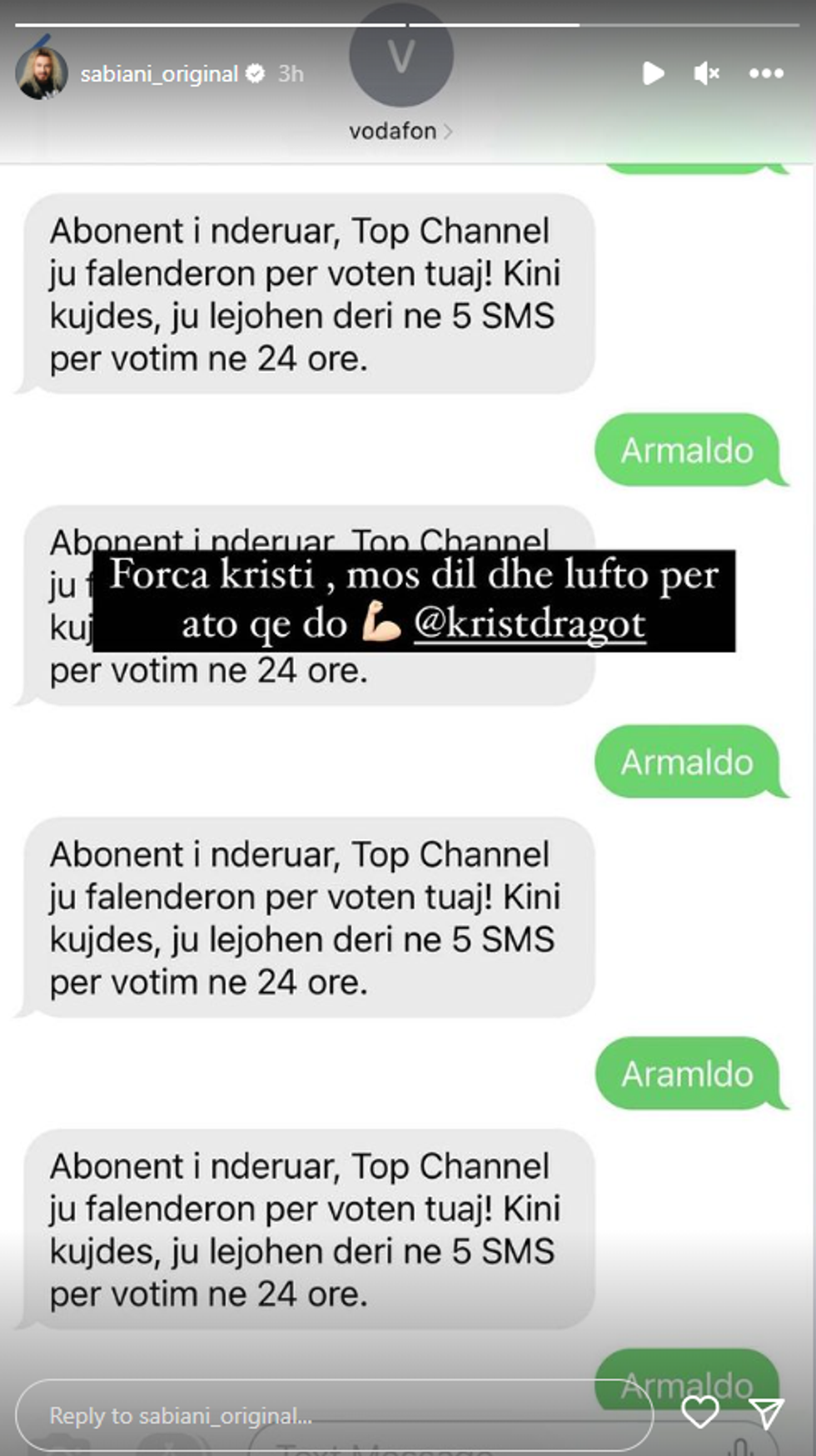816x1456 pixels.
Task: Open the story overflow menu
Action: pyautogui.click(x=766, y=73)
